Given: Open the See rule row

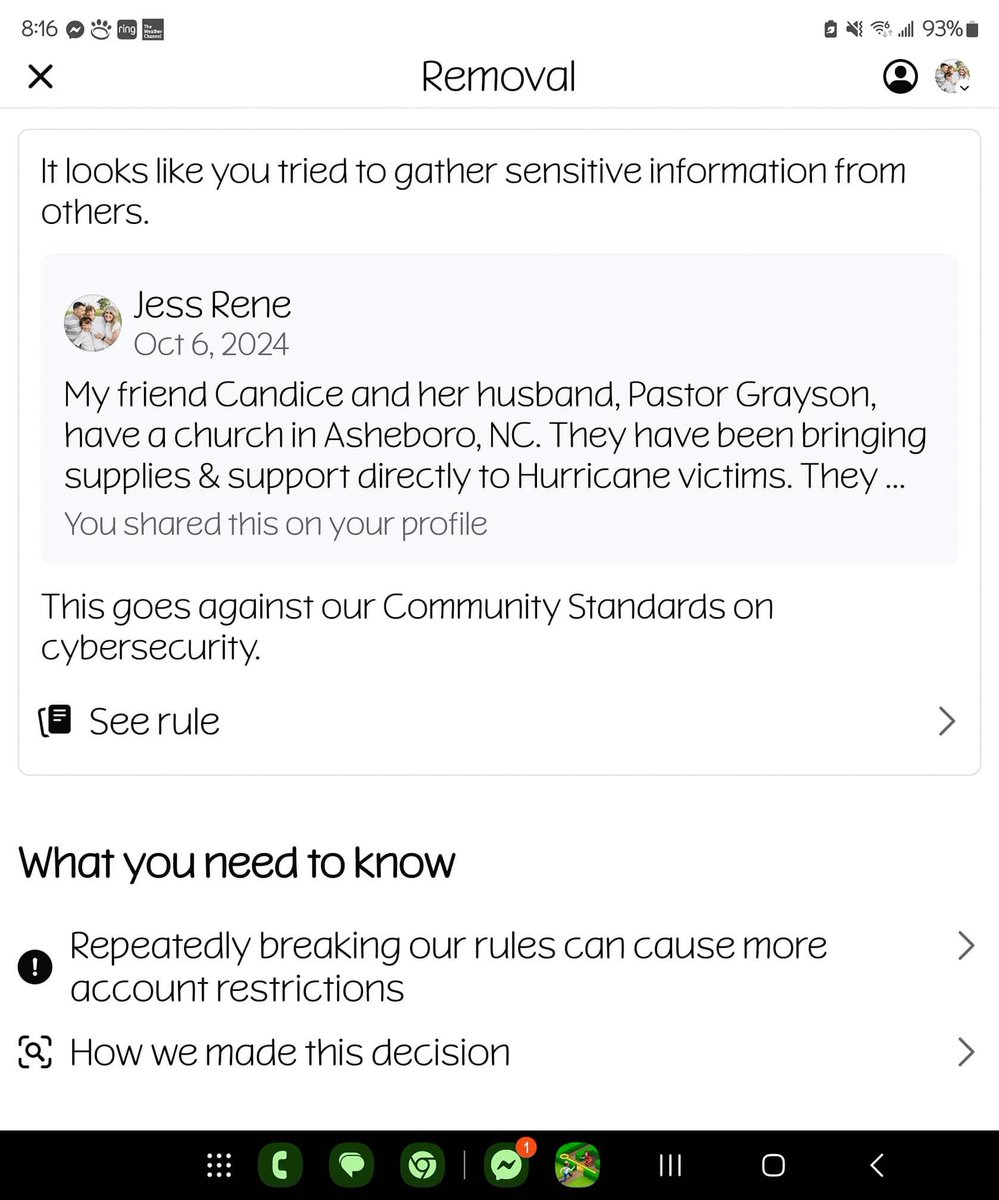Looking at the screenshot, I should click(498, 721).
